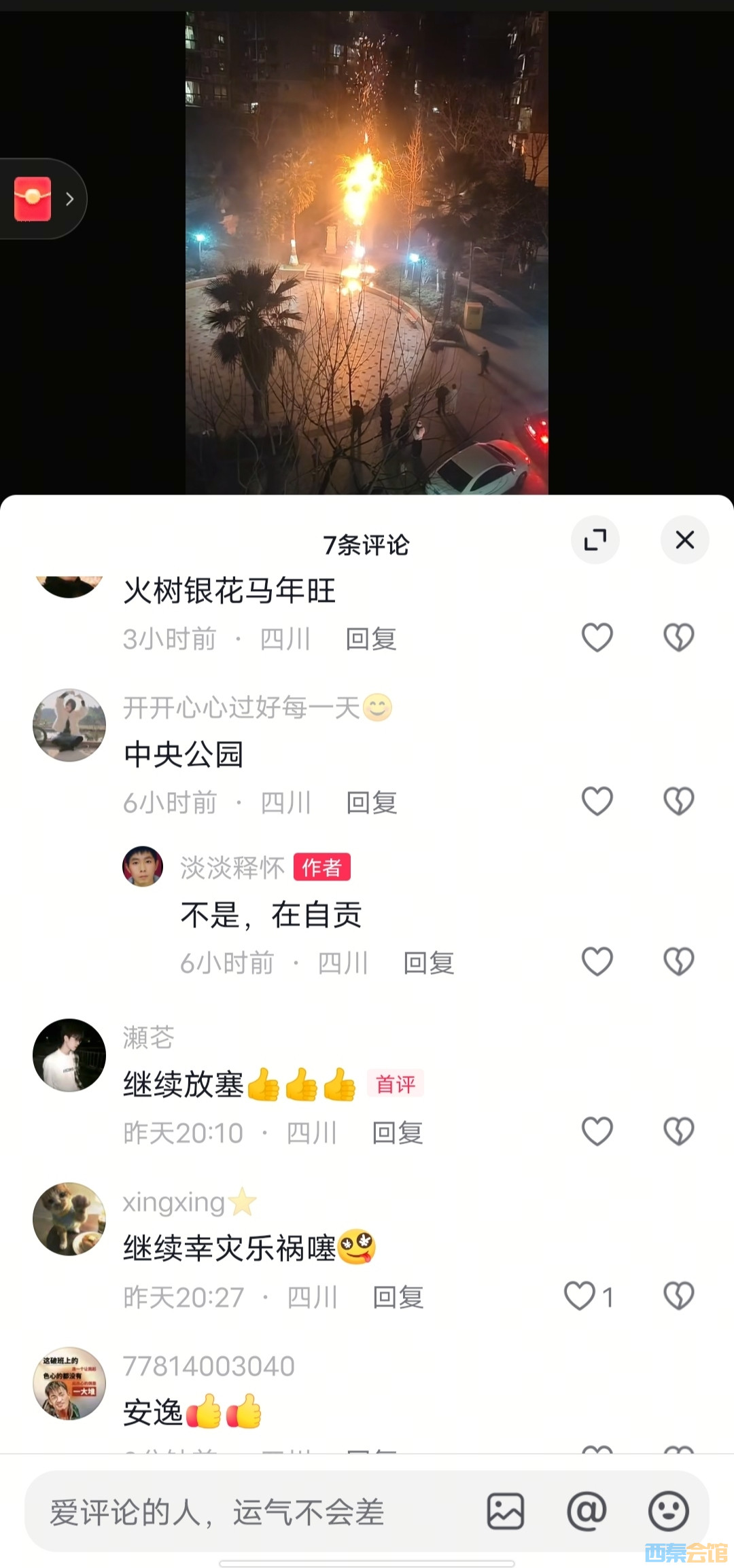The width and height of the screenshot is (734, 1568).
Task: Like xingxing's comment 继续幸灾乐祸噻
Action: [x=580, y=1296]
